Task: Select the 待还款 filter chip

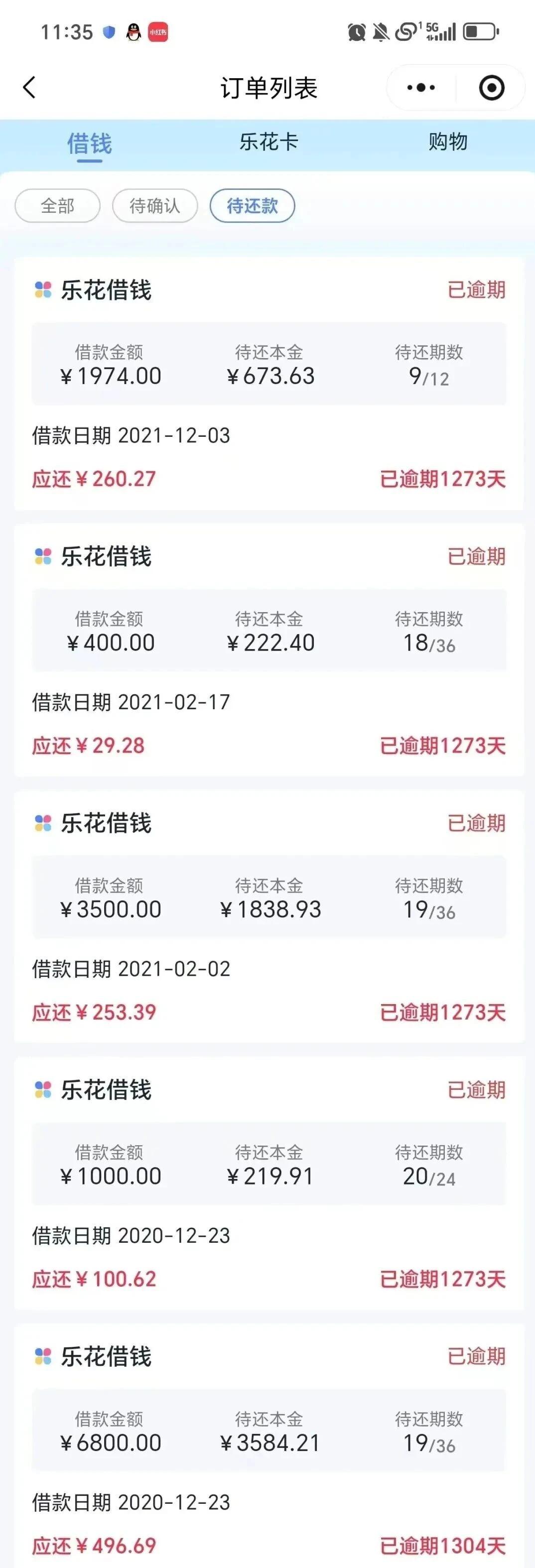Action: 253,206
